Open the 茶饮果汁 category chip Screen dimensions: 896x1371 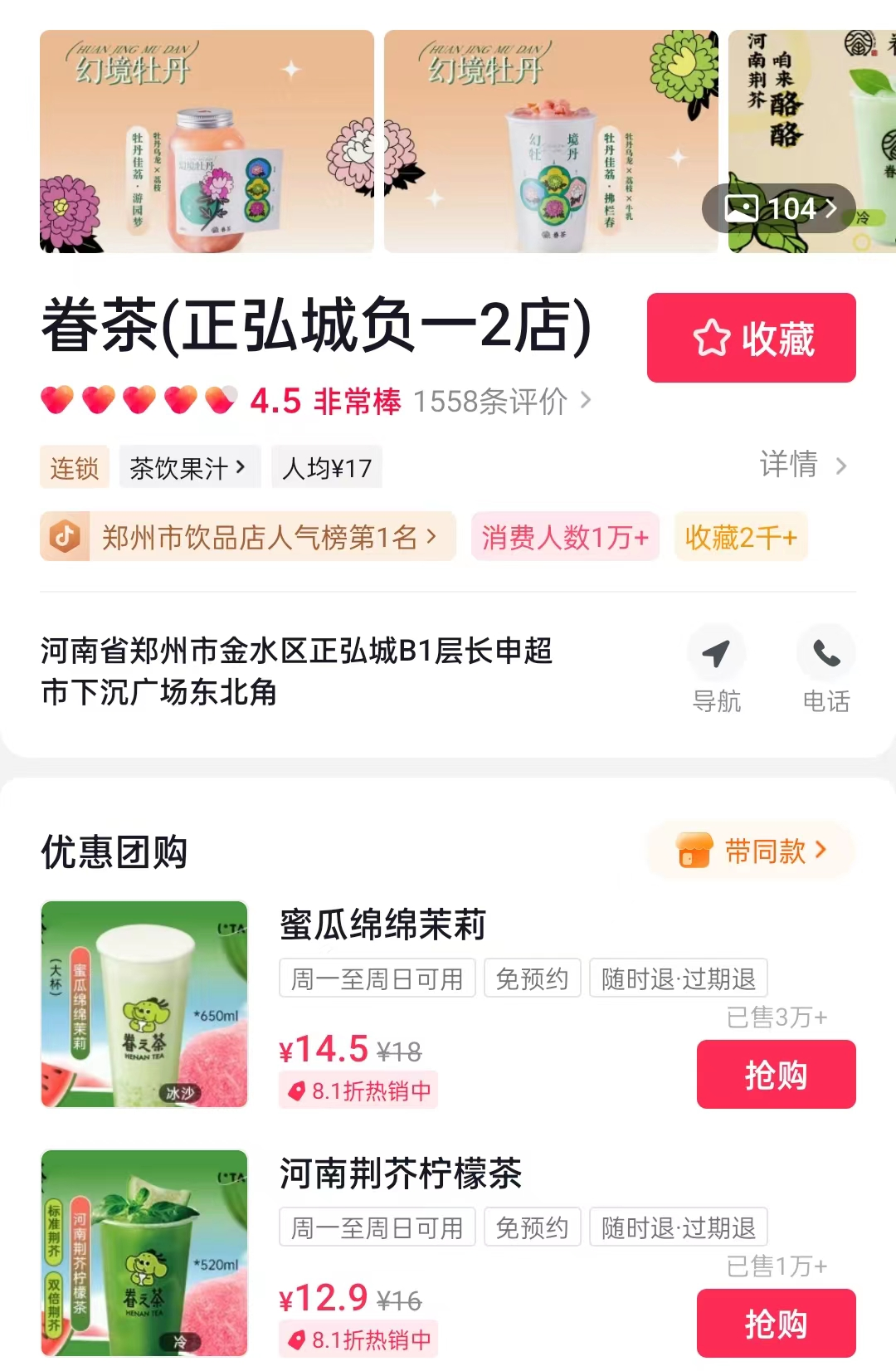click(x=189, y=468)
